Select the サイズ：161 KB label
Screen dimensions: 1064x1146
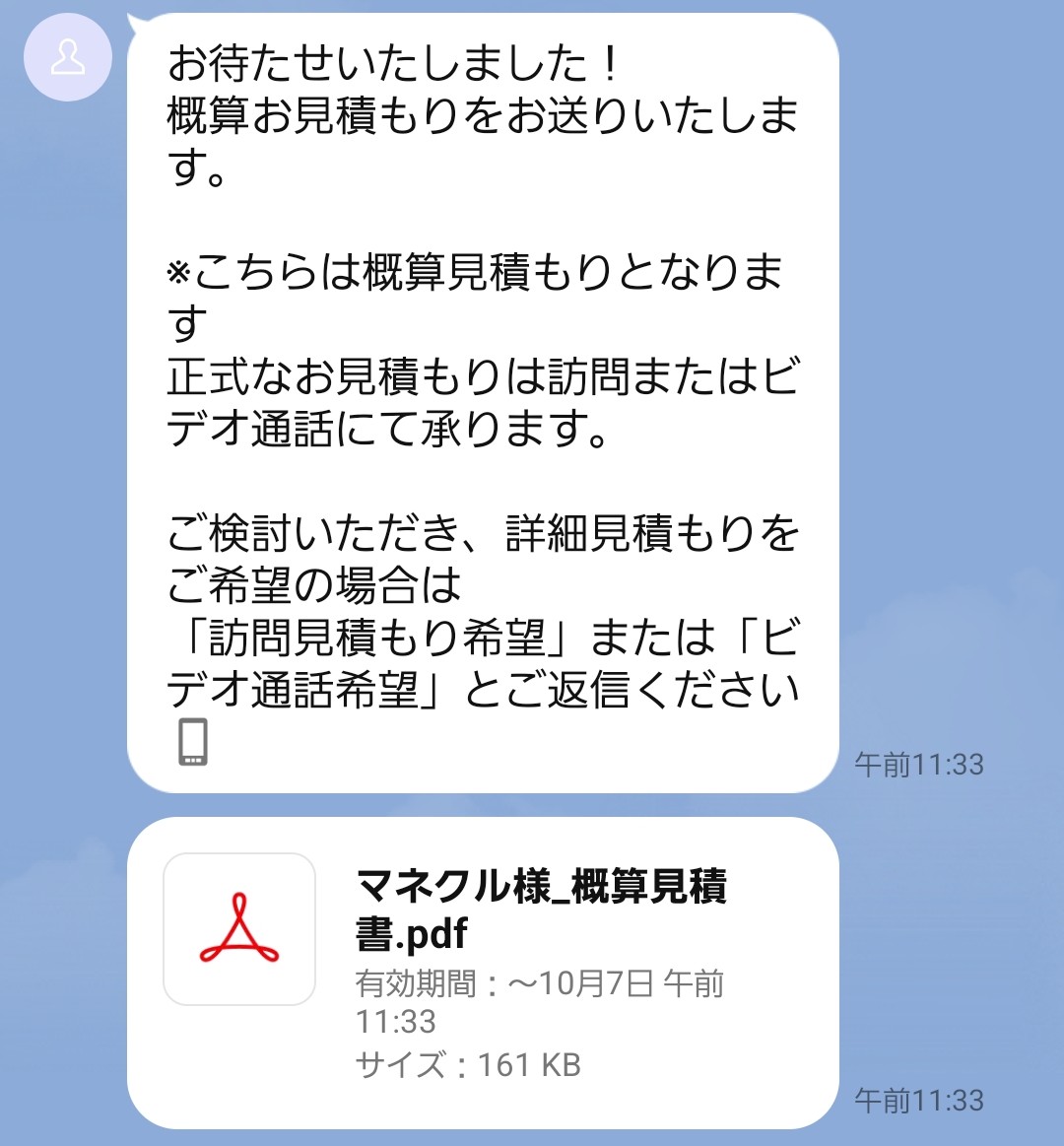(x=470, y=1064)
